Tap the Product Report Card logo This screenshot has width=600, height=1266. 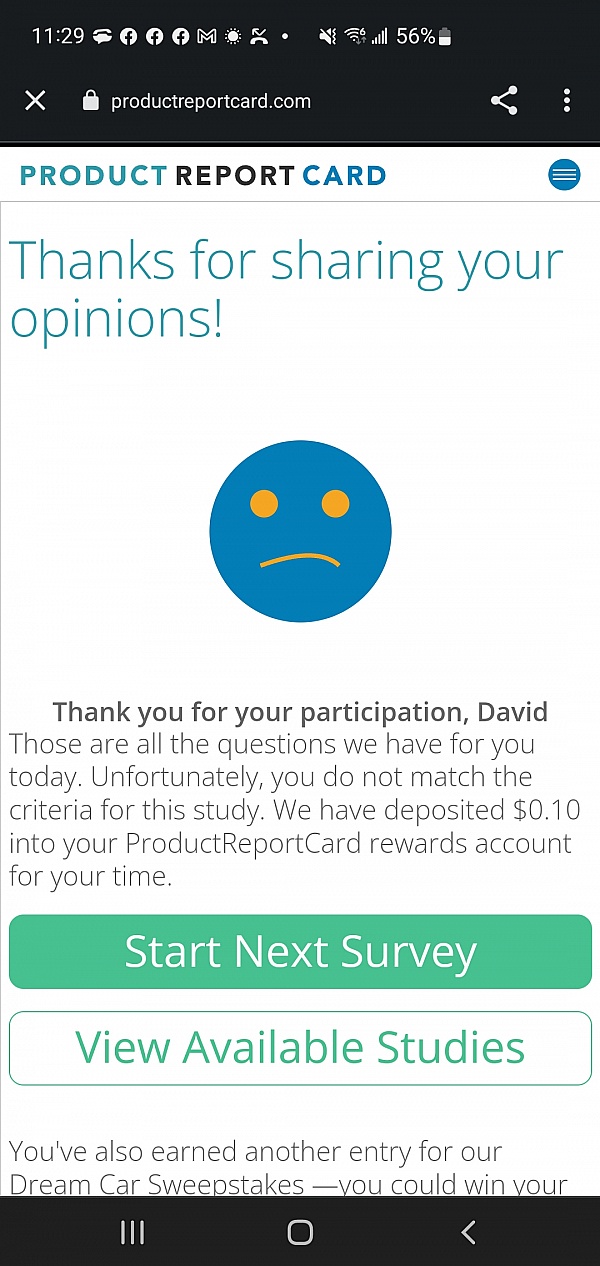[x=203, y=176]
